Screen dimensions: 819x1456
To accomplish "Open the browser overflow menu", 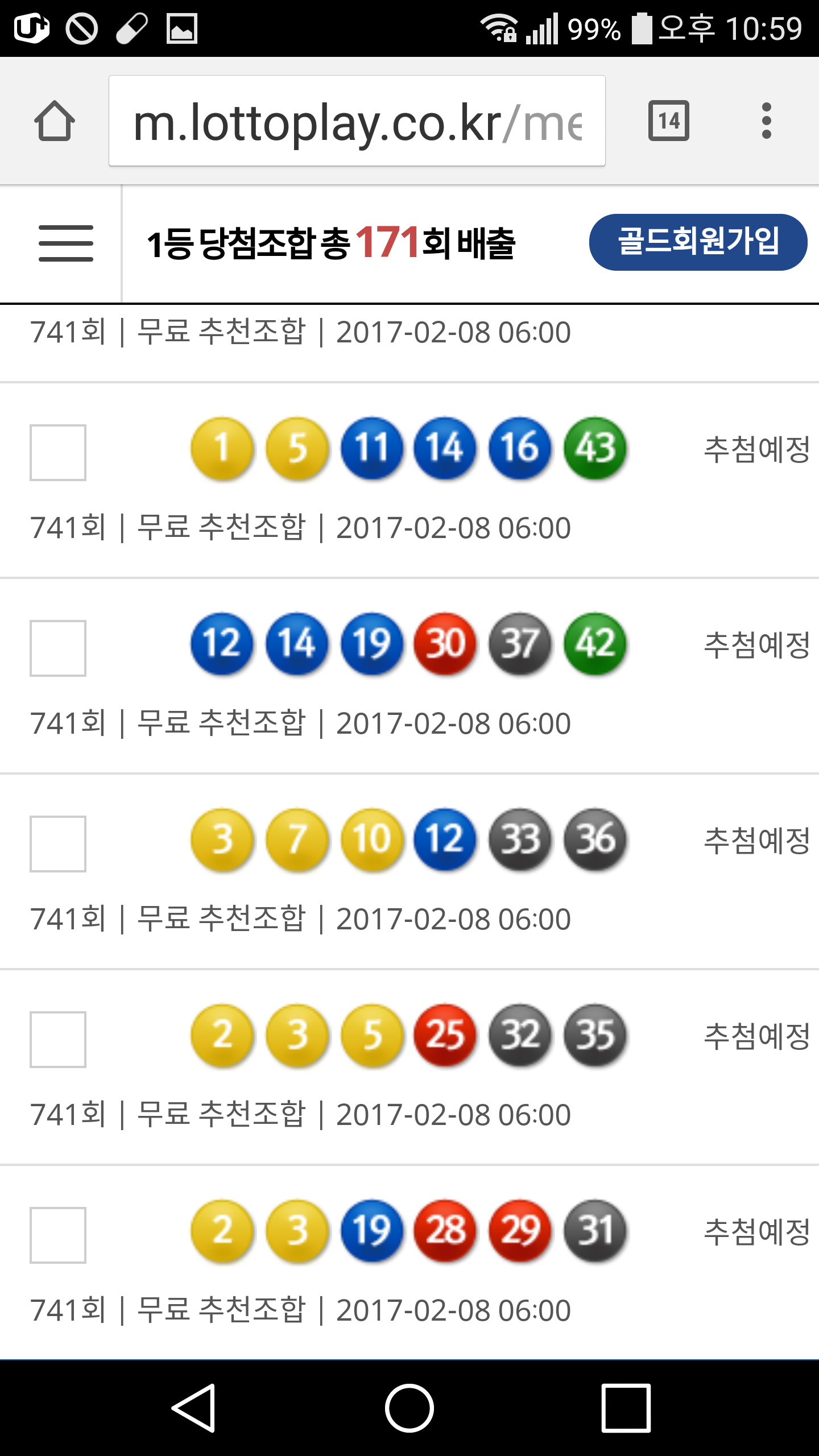I will point(766,121).
